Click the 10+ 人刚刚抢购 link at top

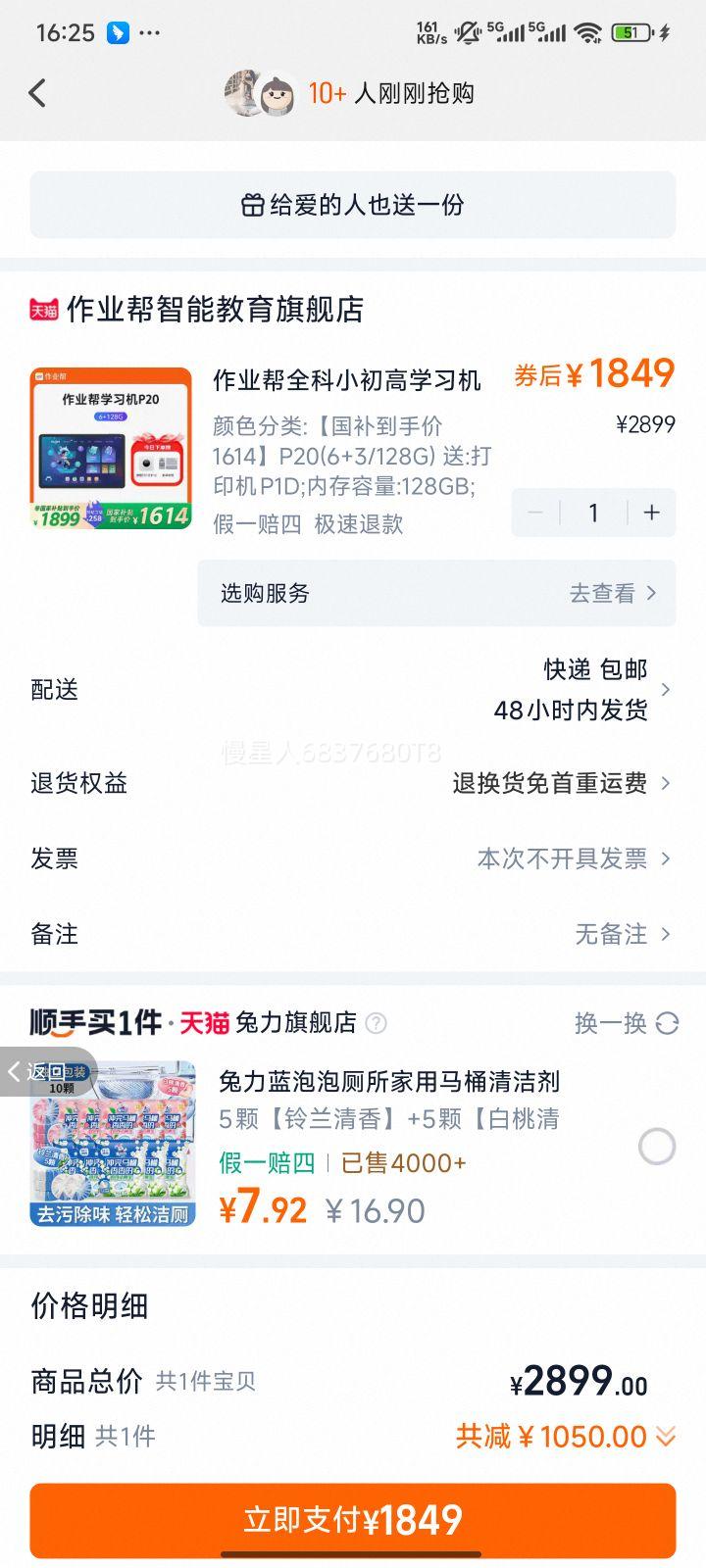click(390, 92)
